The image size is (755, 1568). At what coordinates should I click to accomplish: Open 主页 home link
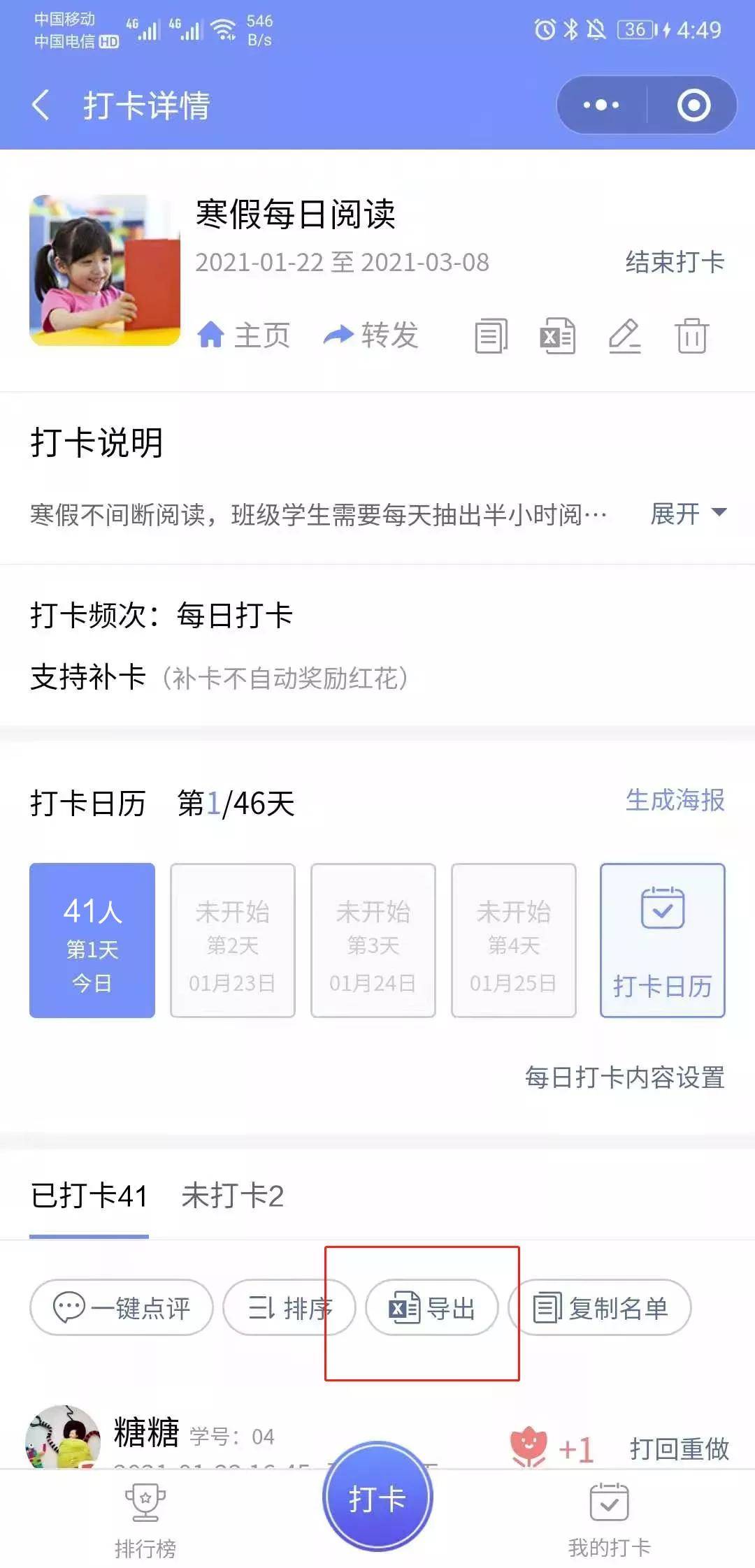(243, 335)
